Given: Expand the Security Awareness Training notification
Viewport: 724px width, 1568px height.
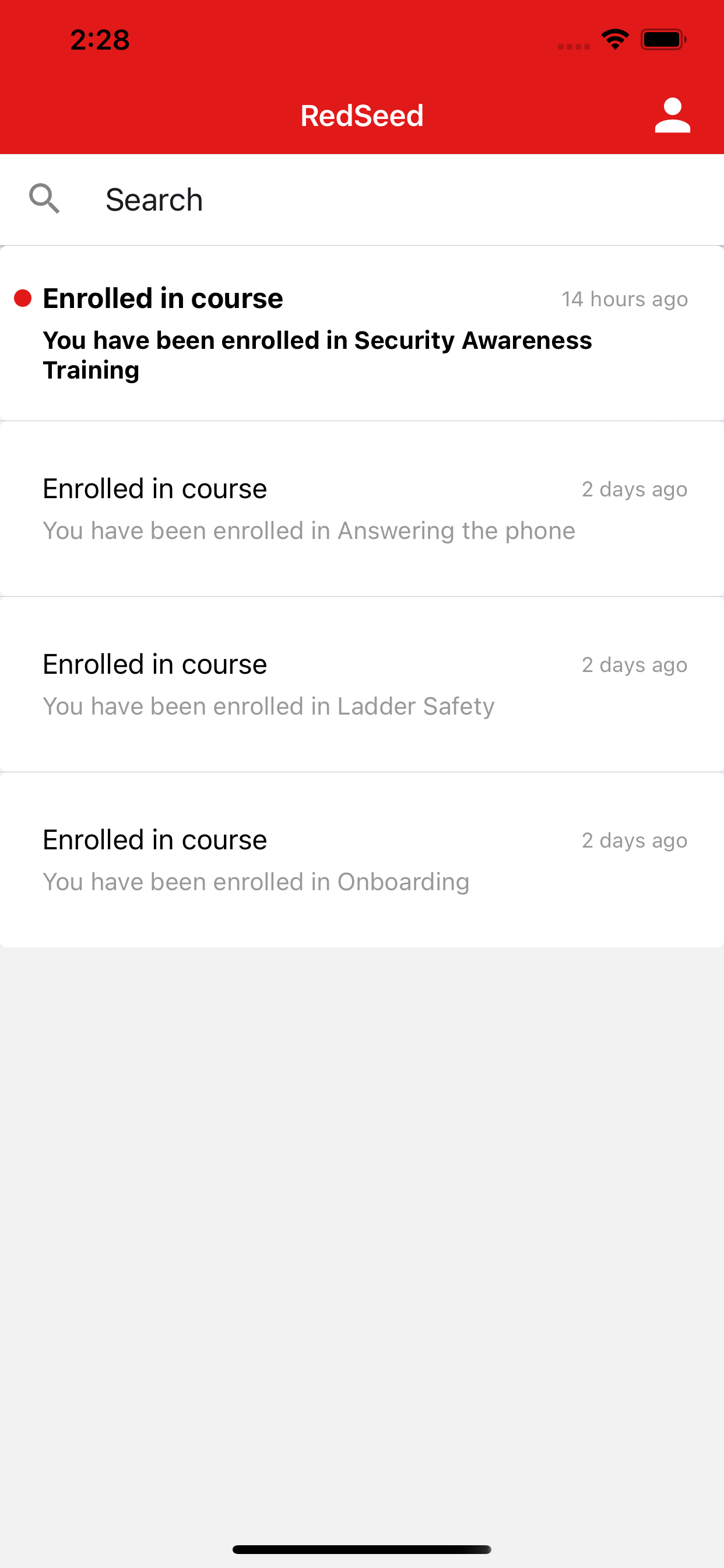Looking at the screenshot, I should click(x=362, y=332).
